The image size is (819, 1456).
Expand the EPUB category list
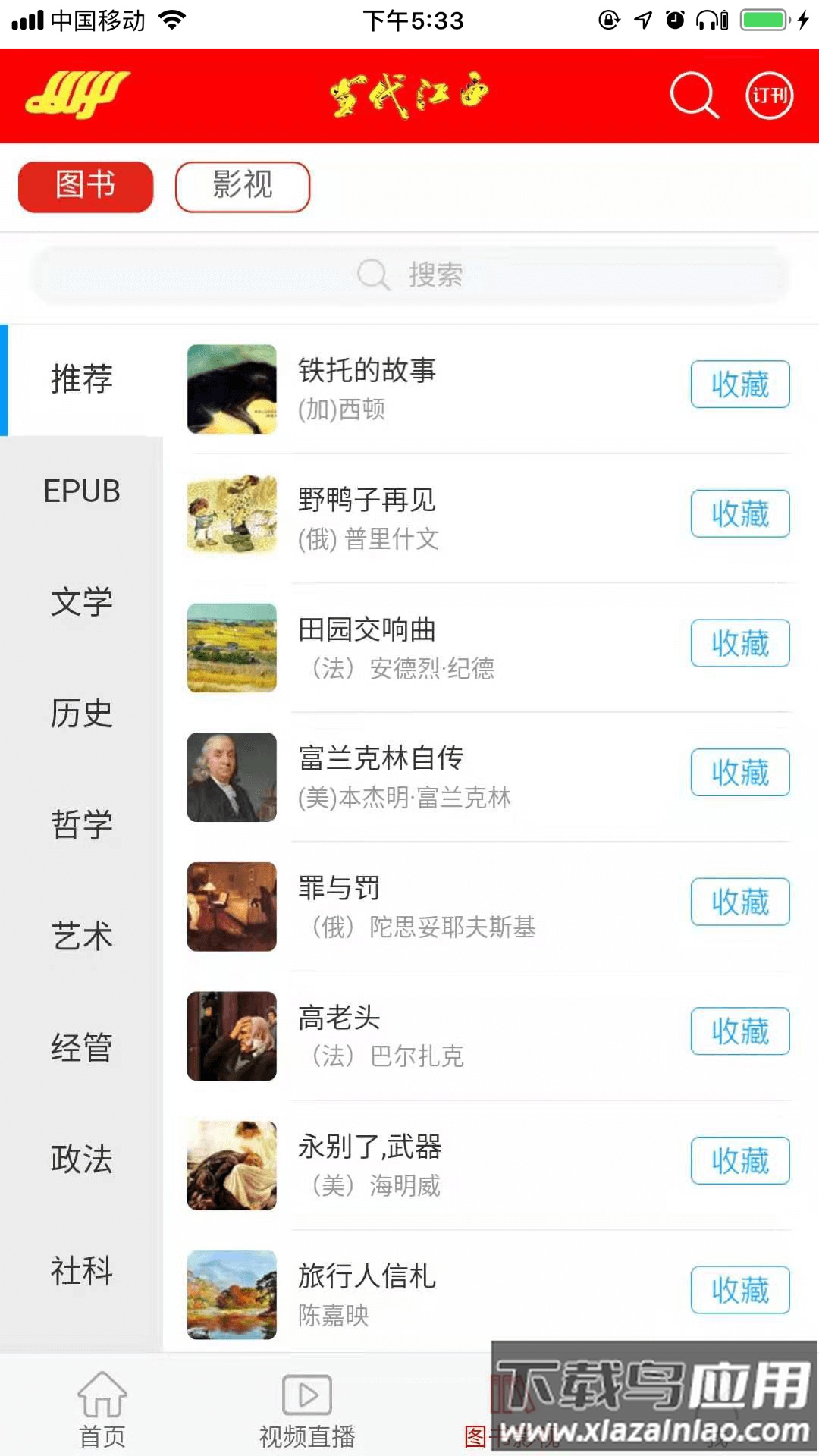coord(81,491)
